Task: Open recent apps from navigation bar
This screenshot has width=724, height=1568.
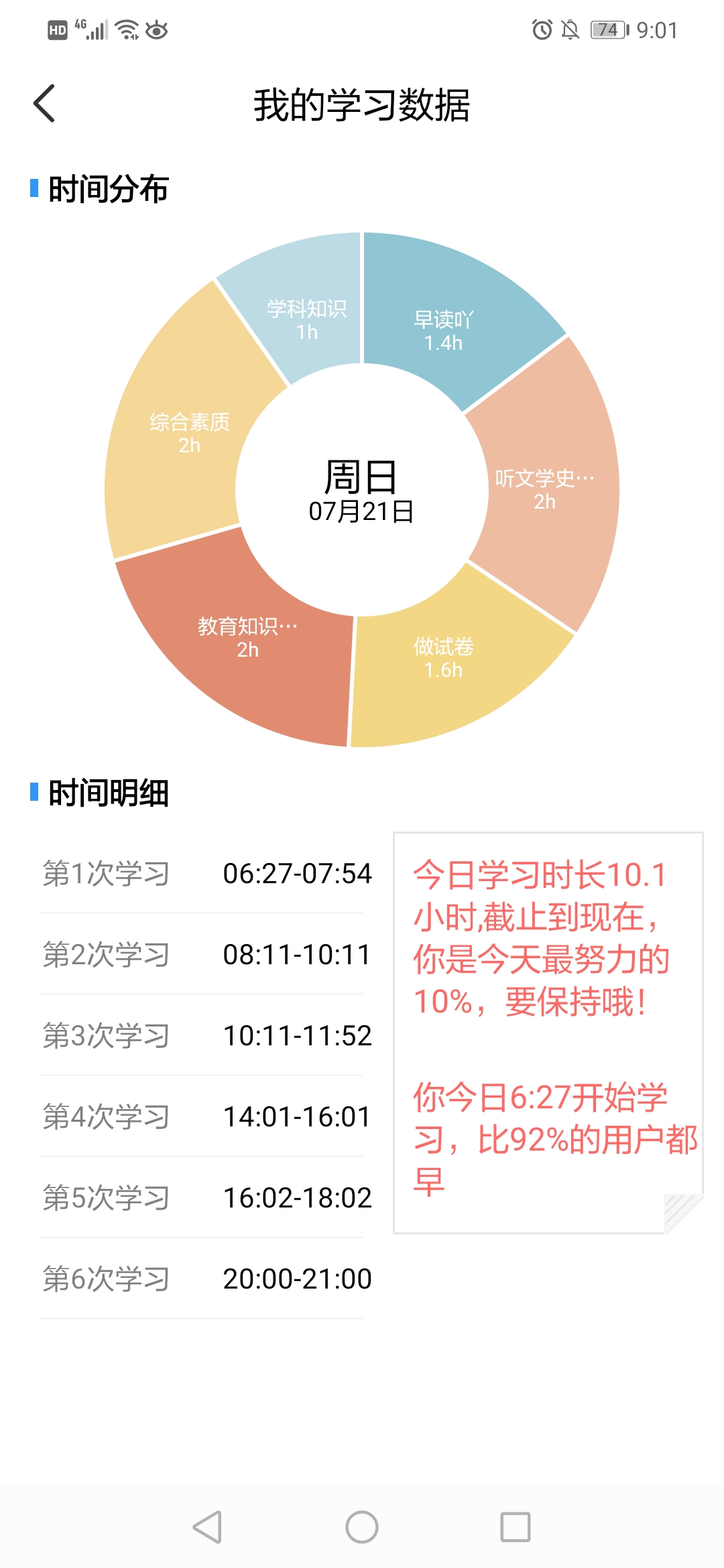Action: click(x=516, y=1527)
